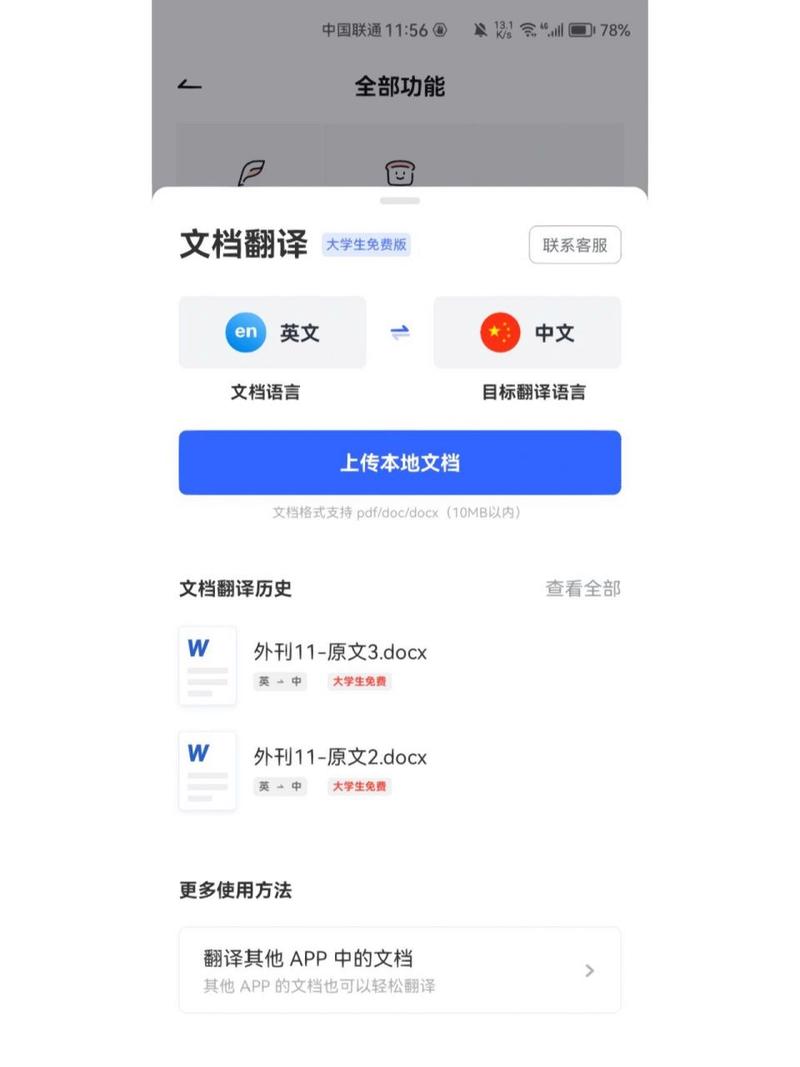This screenshot has height=1067, width=800.
Task: Tap the sheet's drag handle
Action: pos(400,201)
